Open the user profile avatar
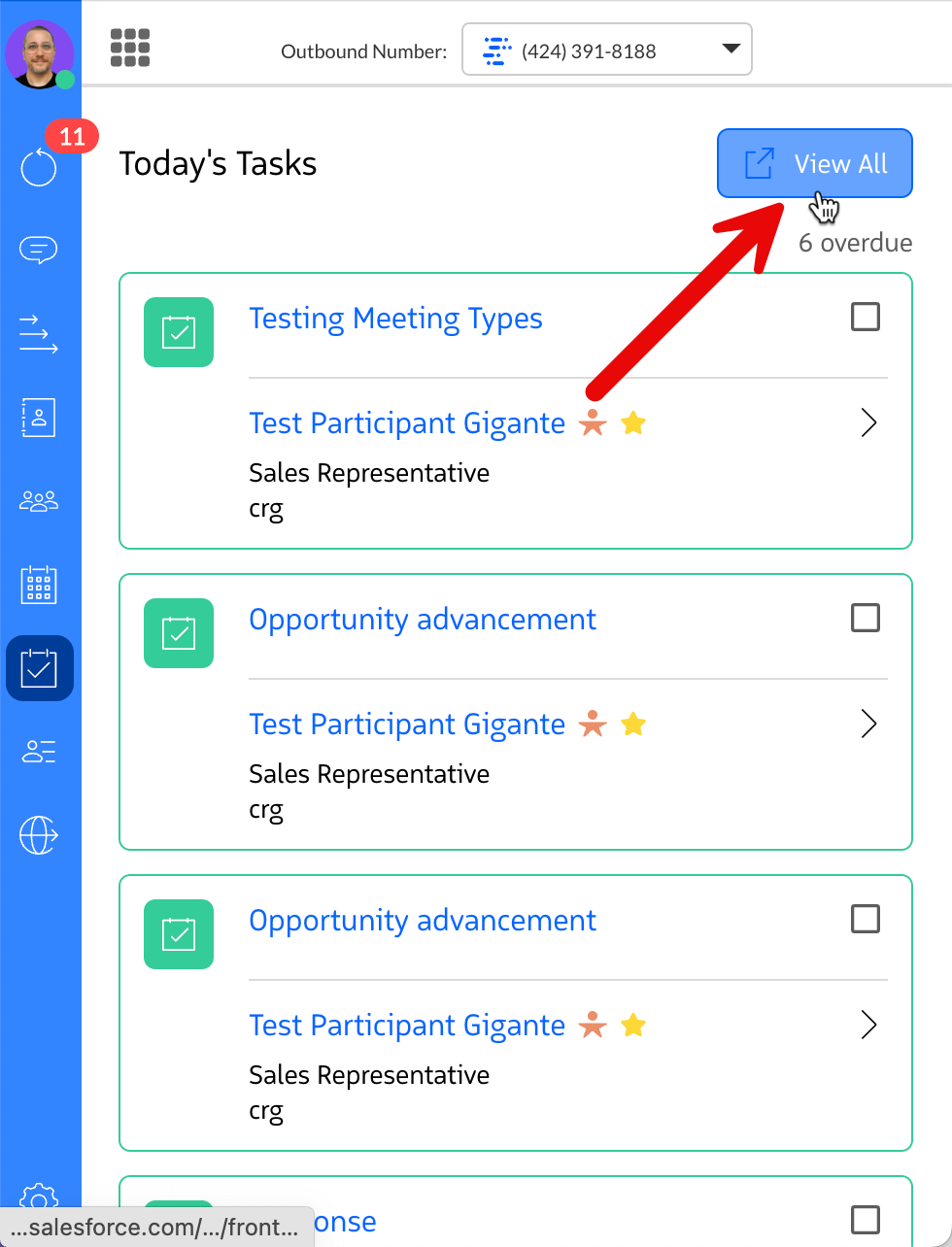 pos(39,54)
